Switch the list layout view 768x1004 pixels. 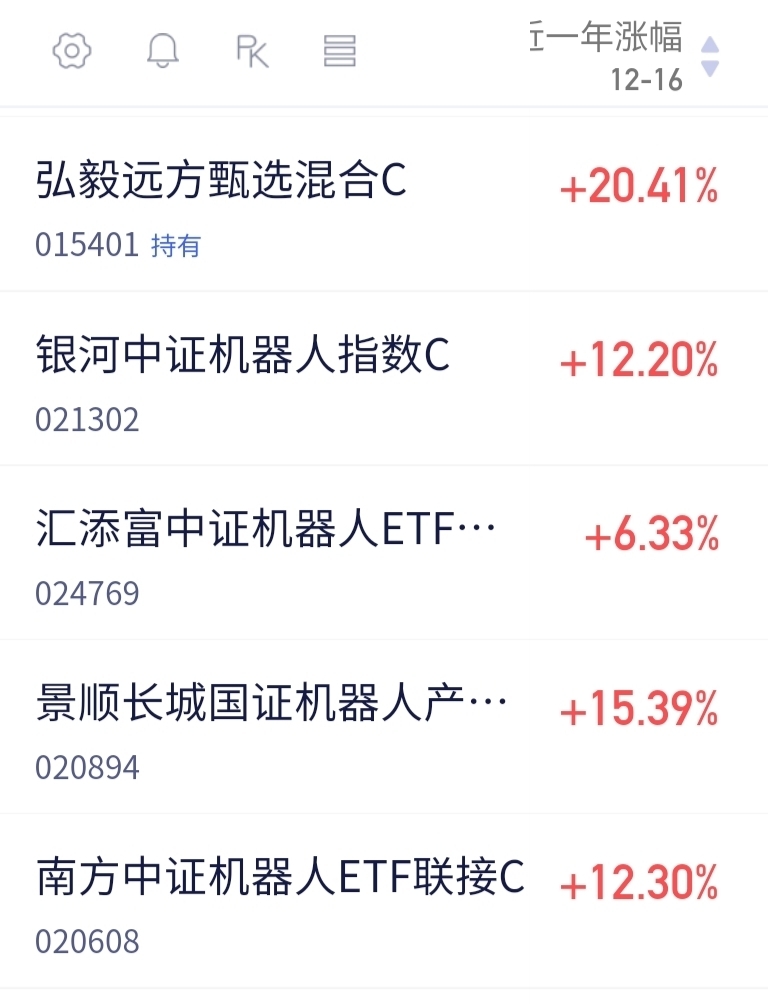tap(340, 50)
